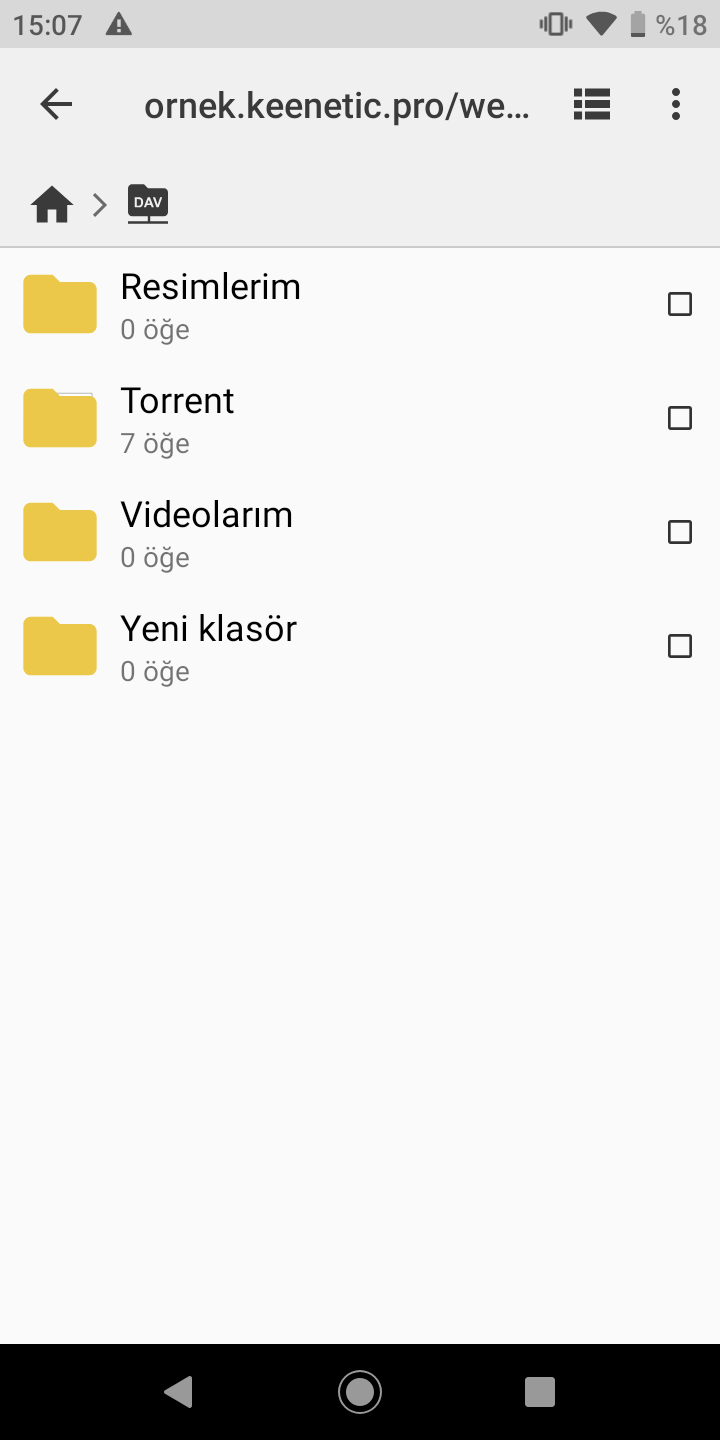Open the overflow menu

[x=676, y=104]
